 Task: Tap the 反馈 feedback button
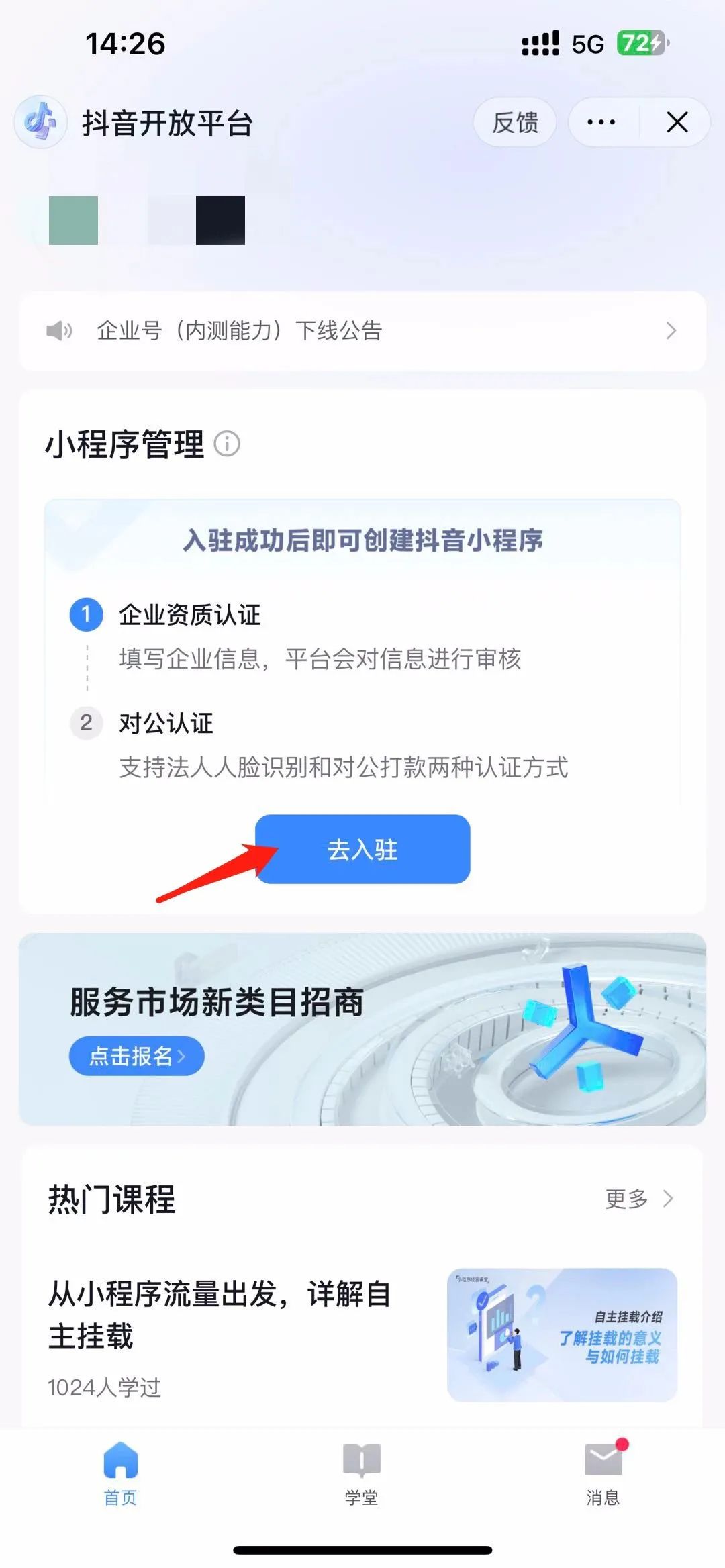[x=515, y=122]
